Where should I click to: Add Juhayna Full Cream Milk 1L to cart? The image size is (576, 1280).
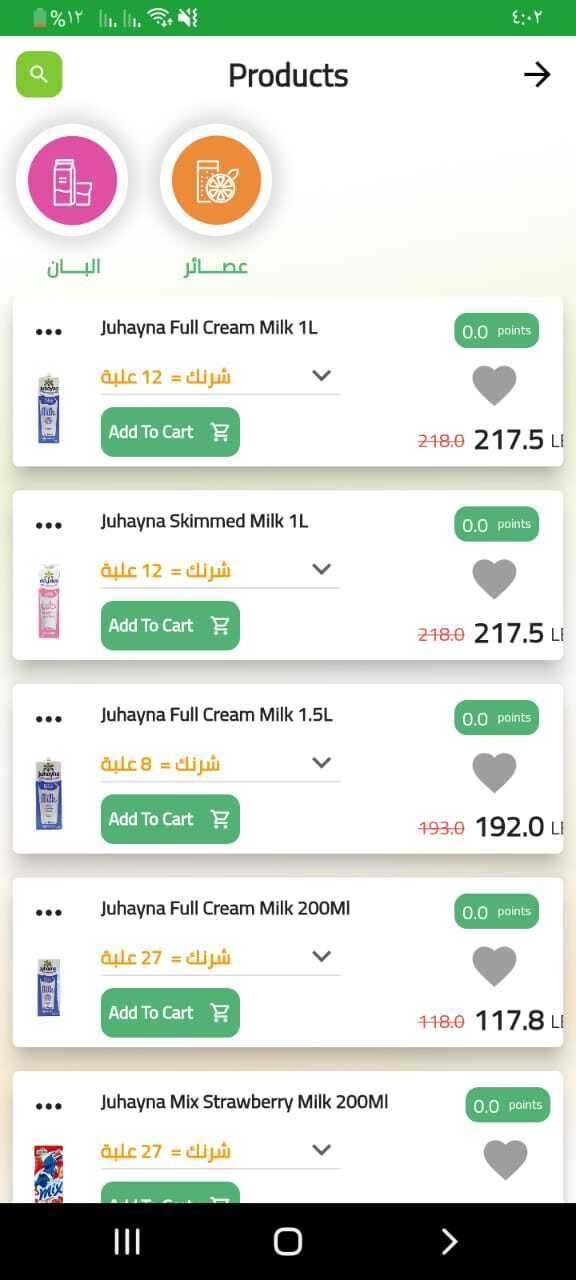pyautogui.click(x=170, y=432)
